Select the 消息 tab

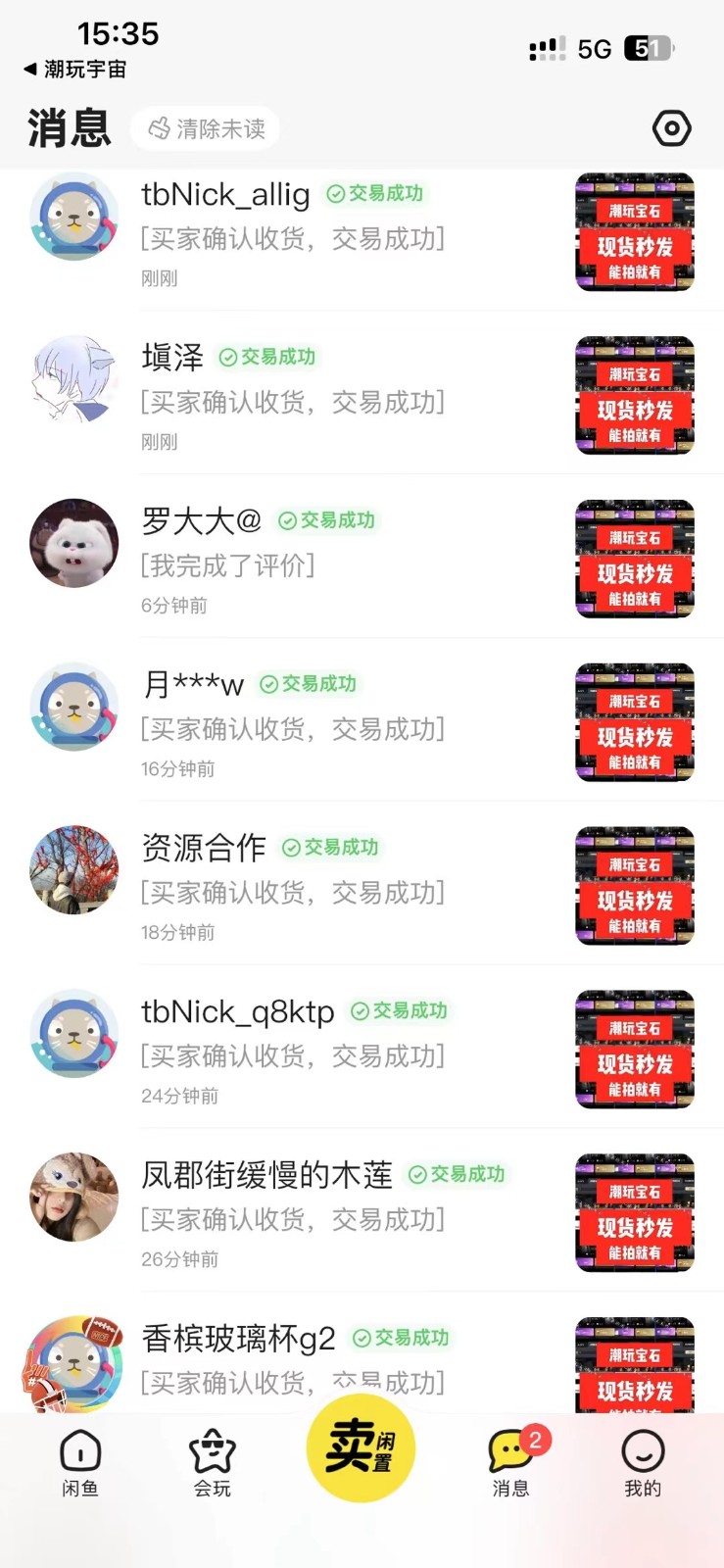click(x=510, y=1463)
